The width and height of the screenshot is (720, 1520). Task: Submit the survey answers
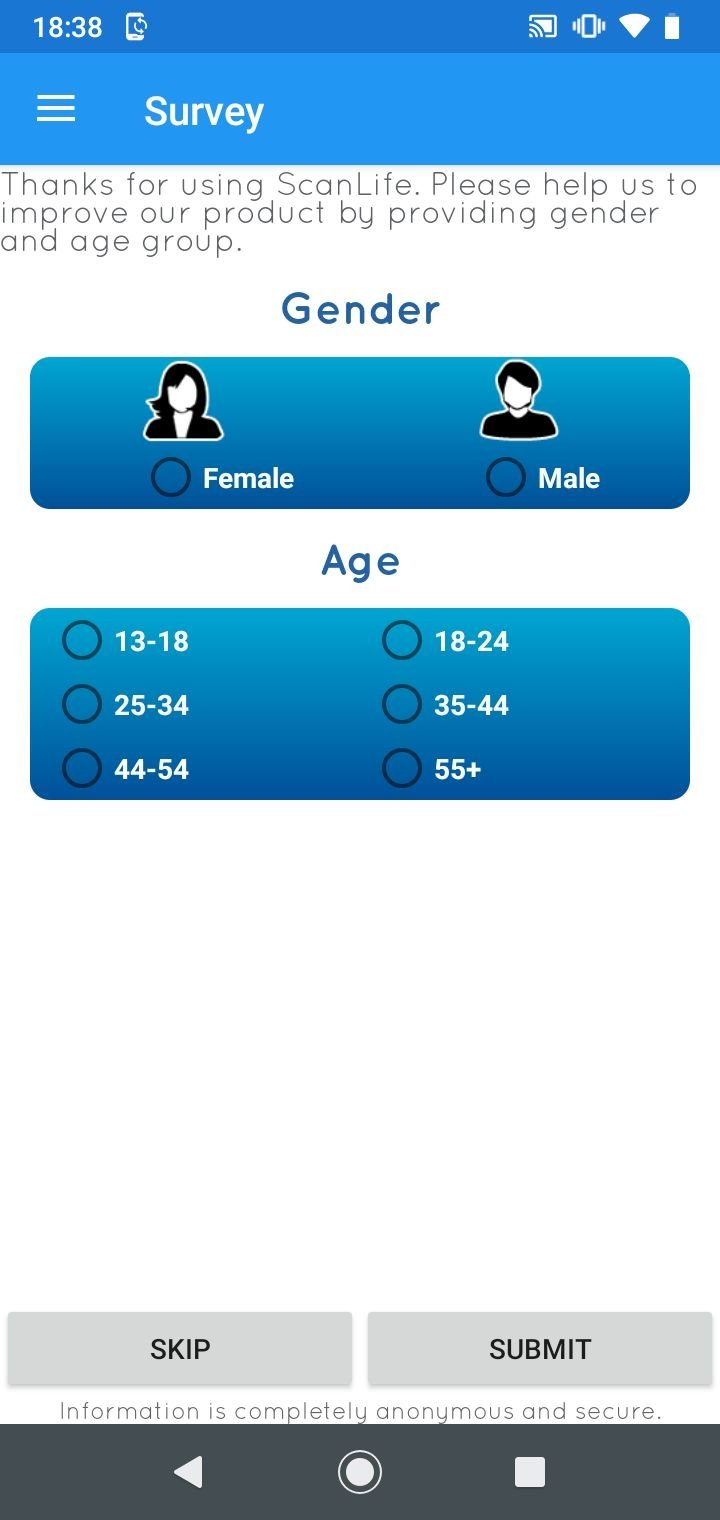pos(540,1349)
